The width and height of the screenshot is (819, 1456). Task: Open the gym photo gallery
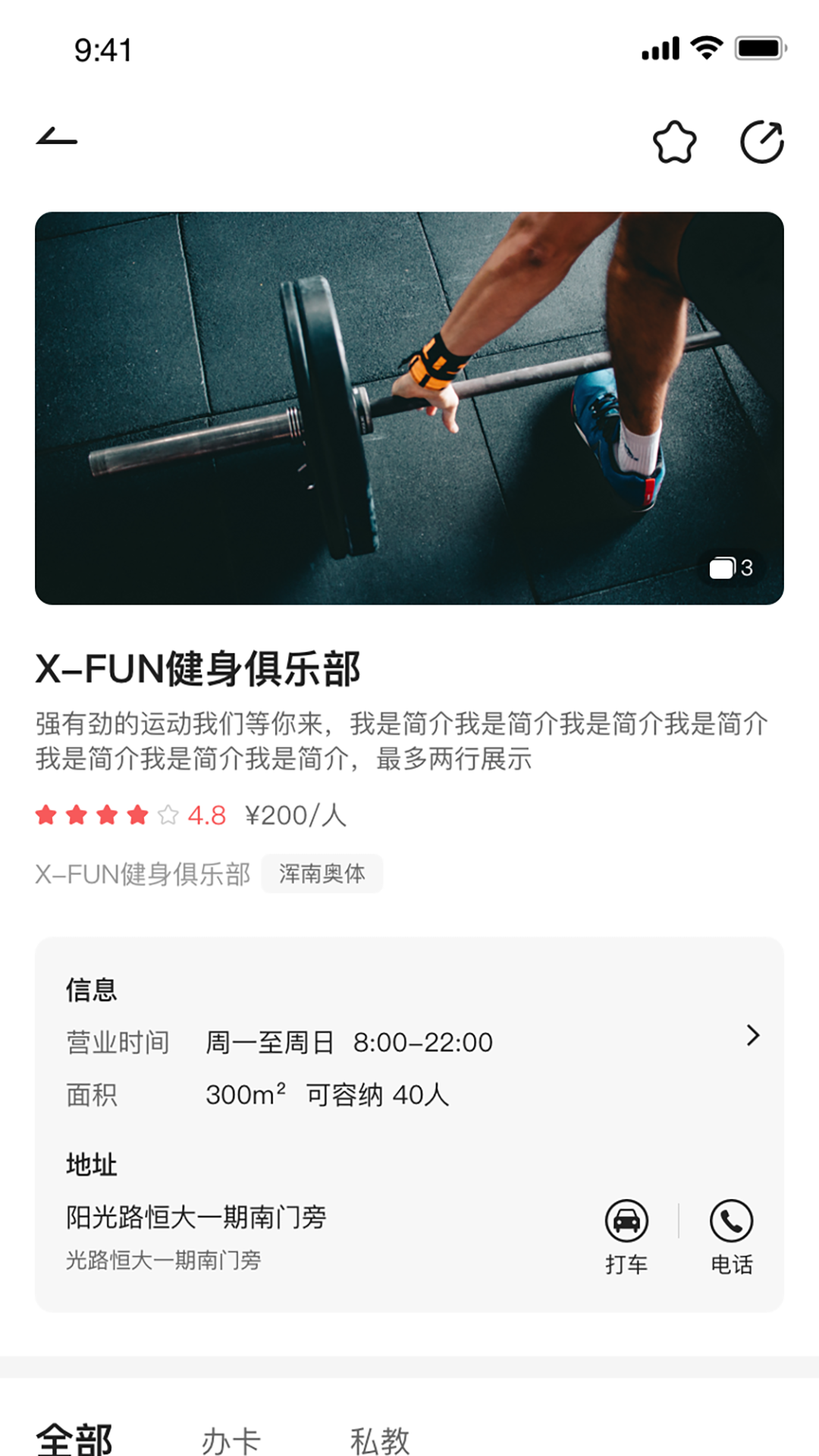[409, 408]
